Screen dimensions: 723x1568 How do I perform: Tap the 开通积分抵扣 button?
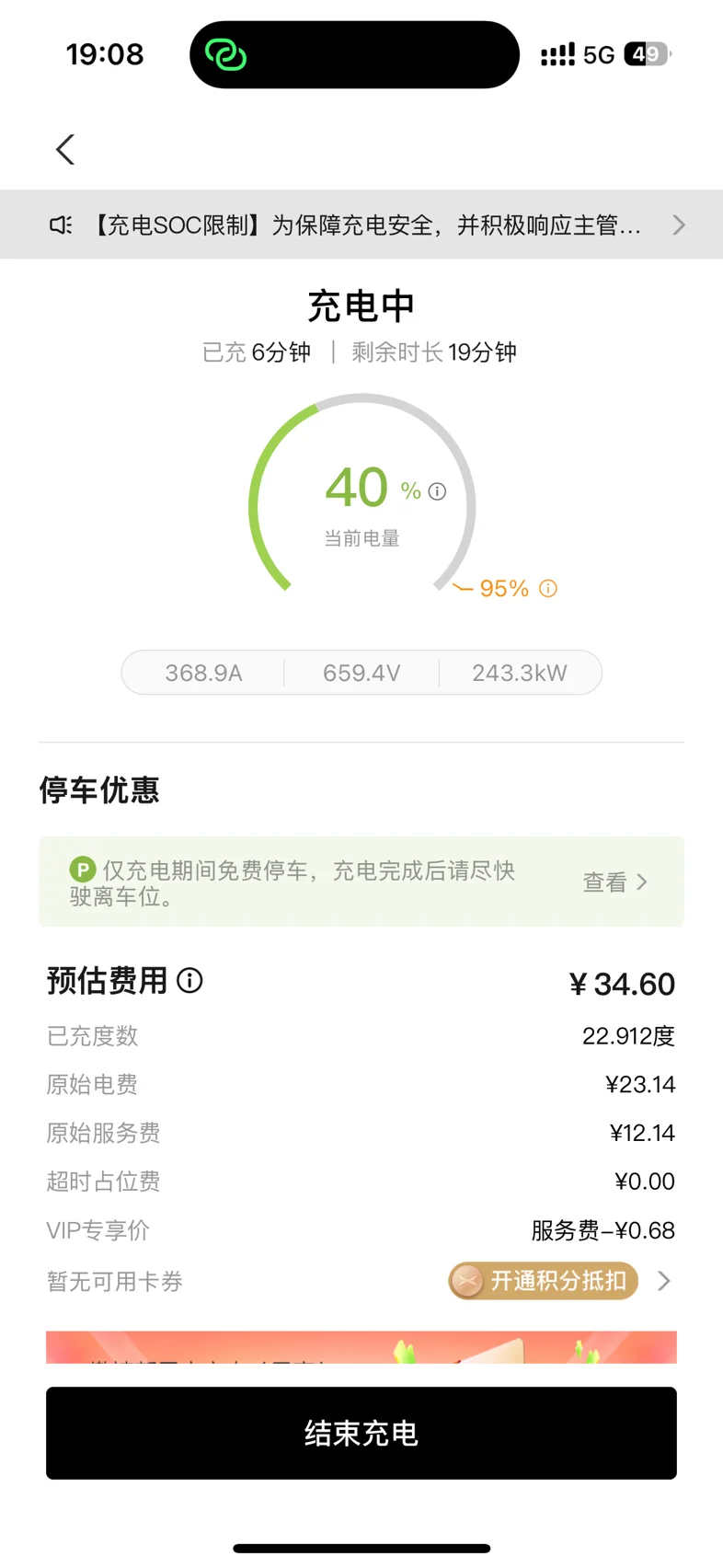point(544,1281)
